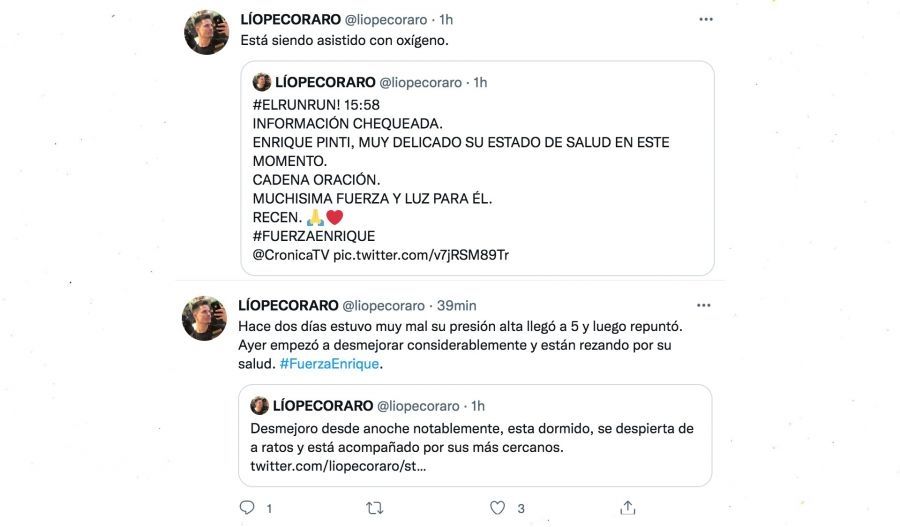Open LÍOPECORARO name on the 1h tweet
This screenshot has width=900, height=527.
289,19
